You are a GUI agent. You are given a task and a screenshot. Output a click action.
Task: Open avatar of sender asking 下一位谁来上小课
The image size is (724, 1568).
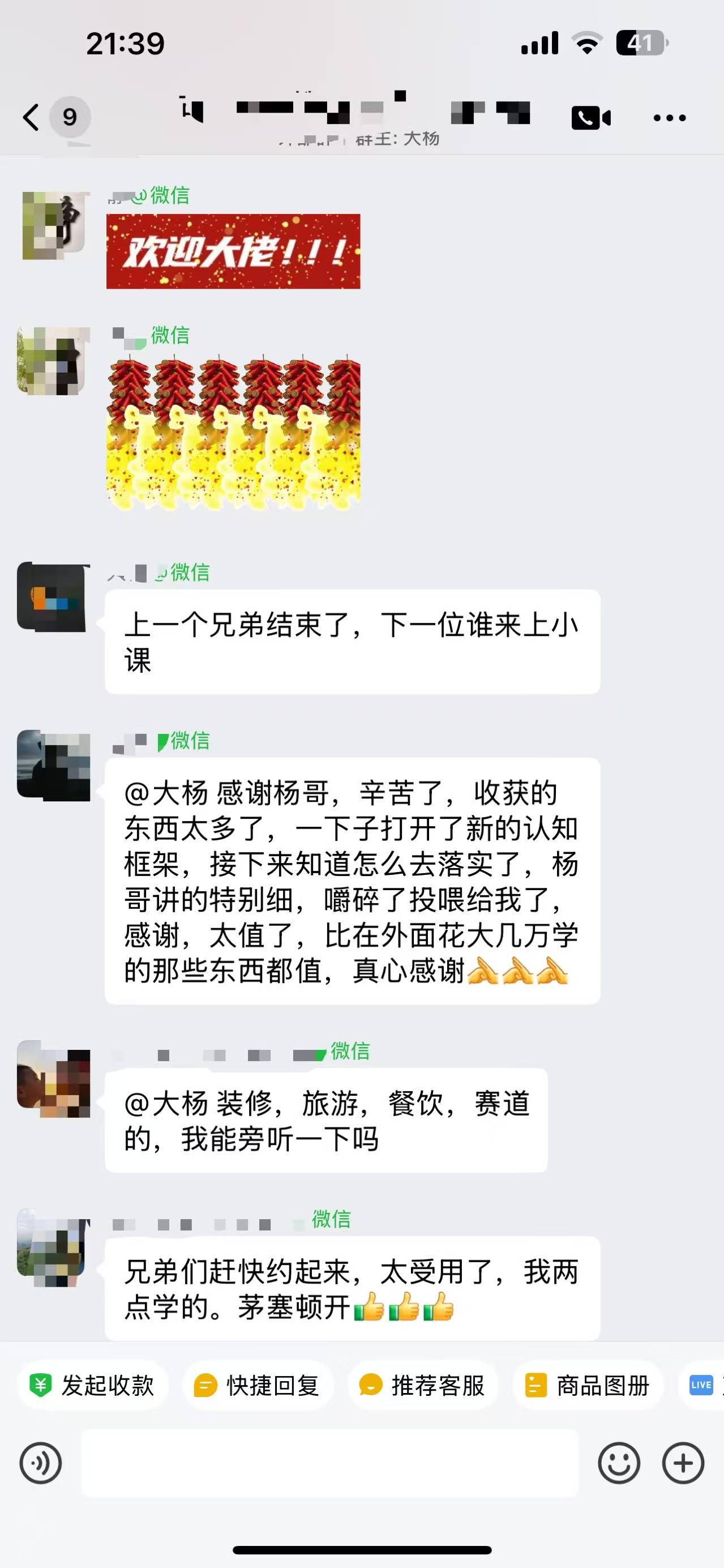[x=54, y=597]
